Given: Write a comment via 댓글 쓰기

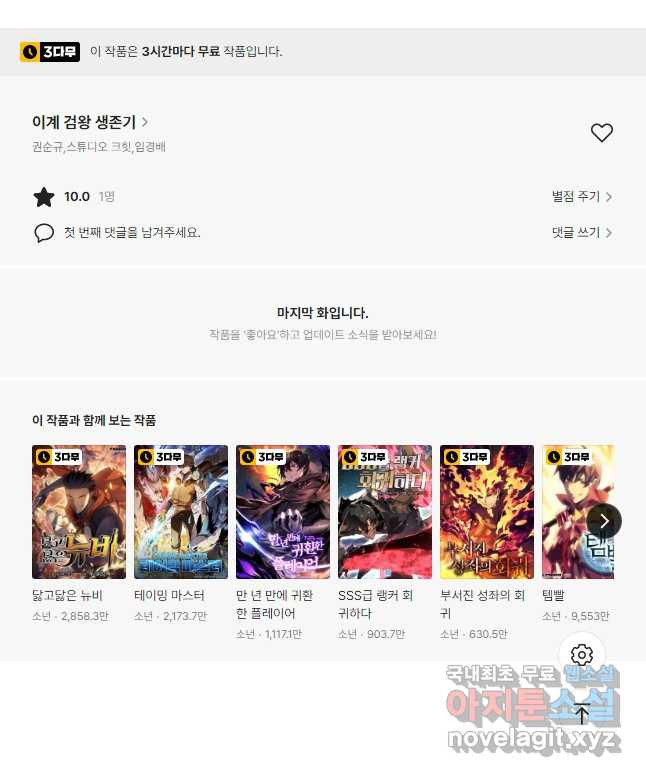Looking at the screenshot, I should pos(581,232).
